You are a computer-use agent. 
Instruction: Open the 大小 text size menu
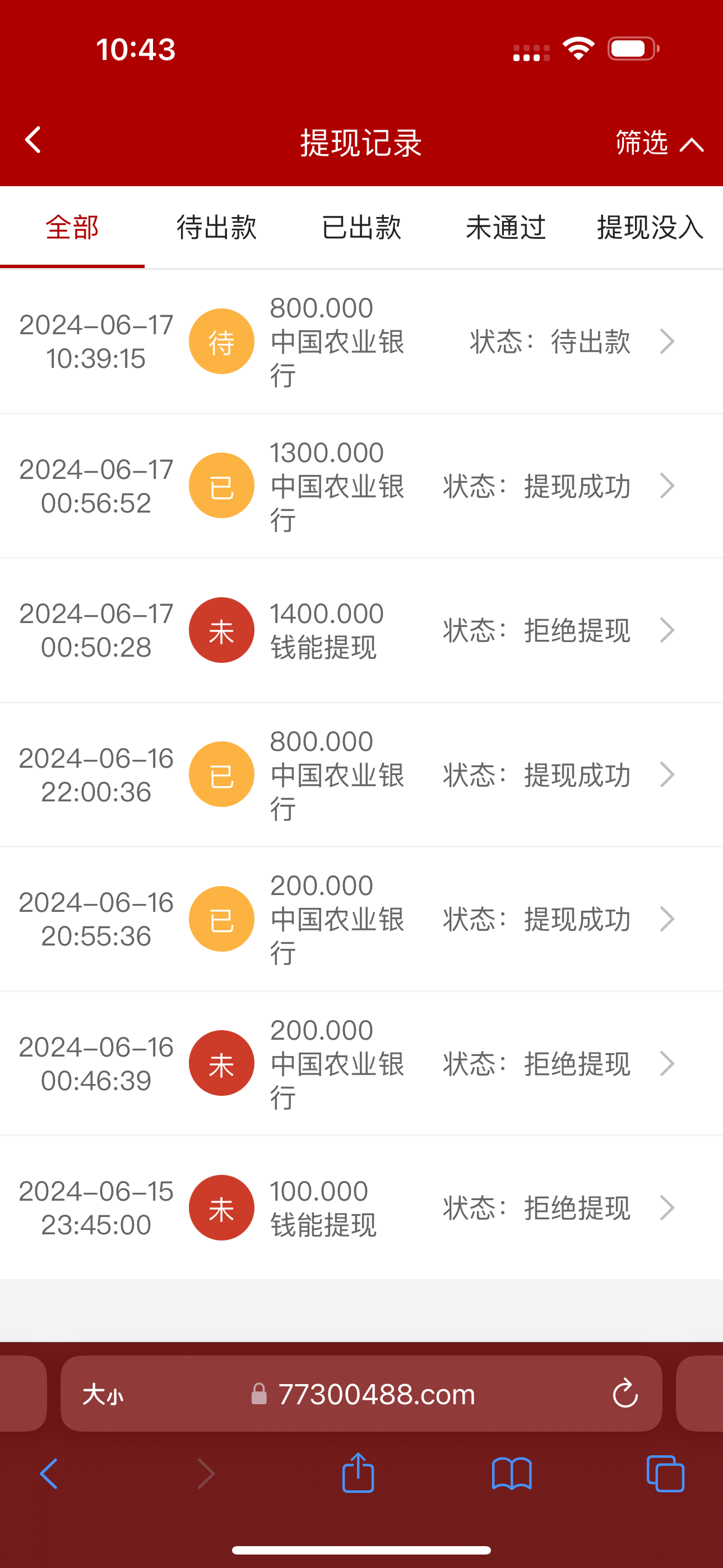pyautogui.click(x=103, y=1394)
